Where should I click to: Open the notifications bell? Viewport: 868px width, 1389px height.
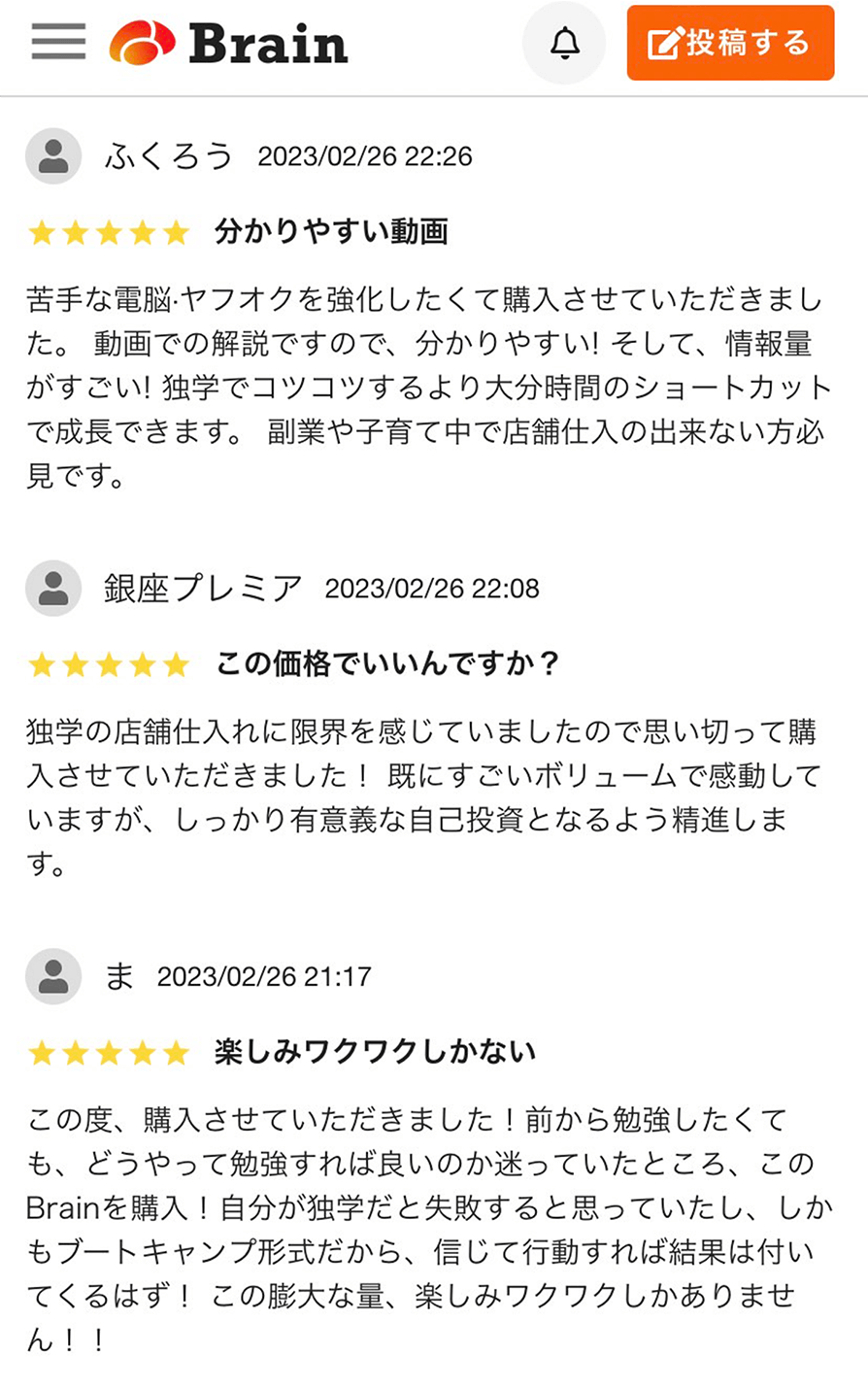pos(564,43)
